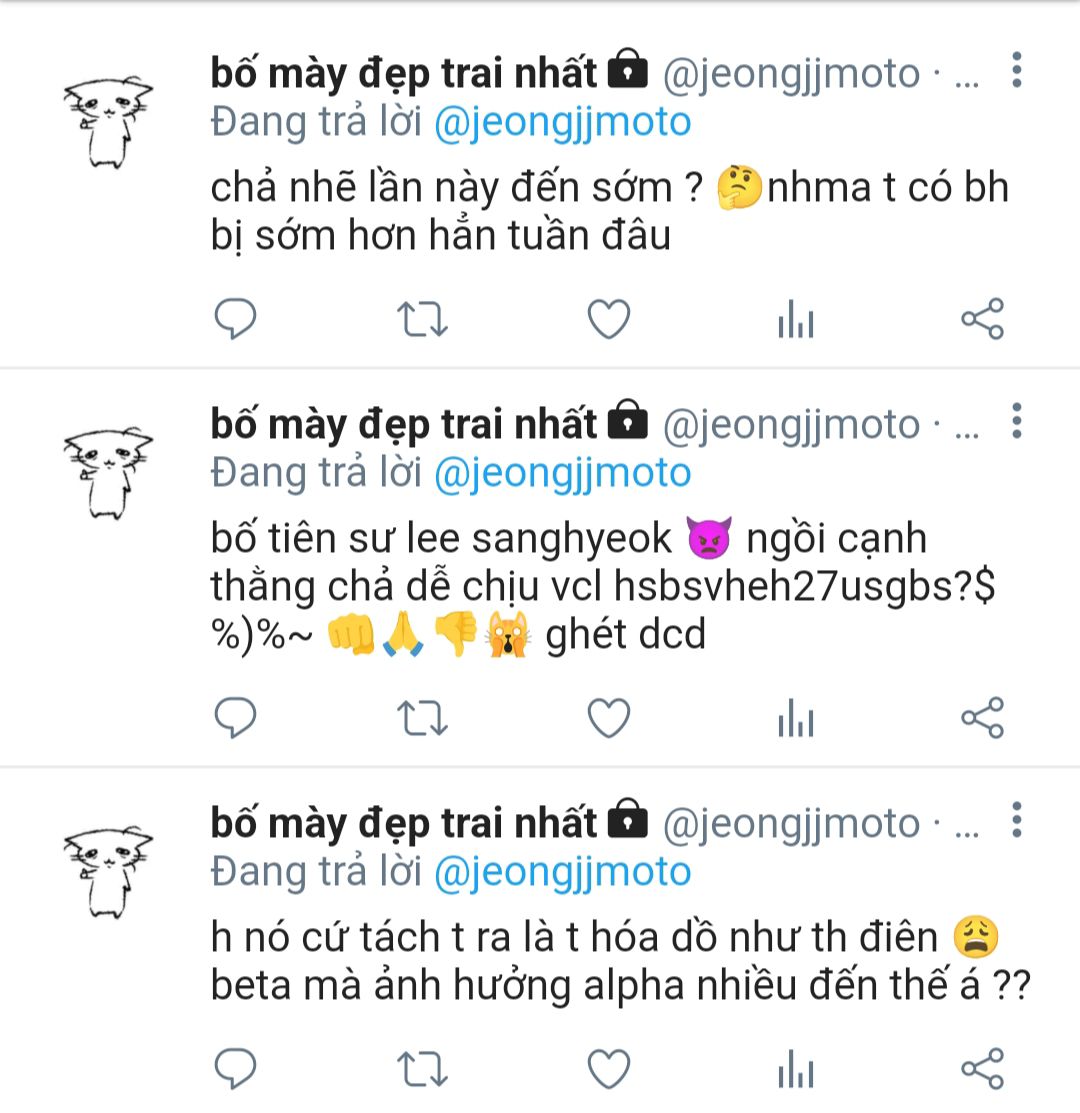Share the tweet mentioning lee sanghyeok
Viewport: 1080px width, 1113px height.
[x=982, y=718]
